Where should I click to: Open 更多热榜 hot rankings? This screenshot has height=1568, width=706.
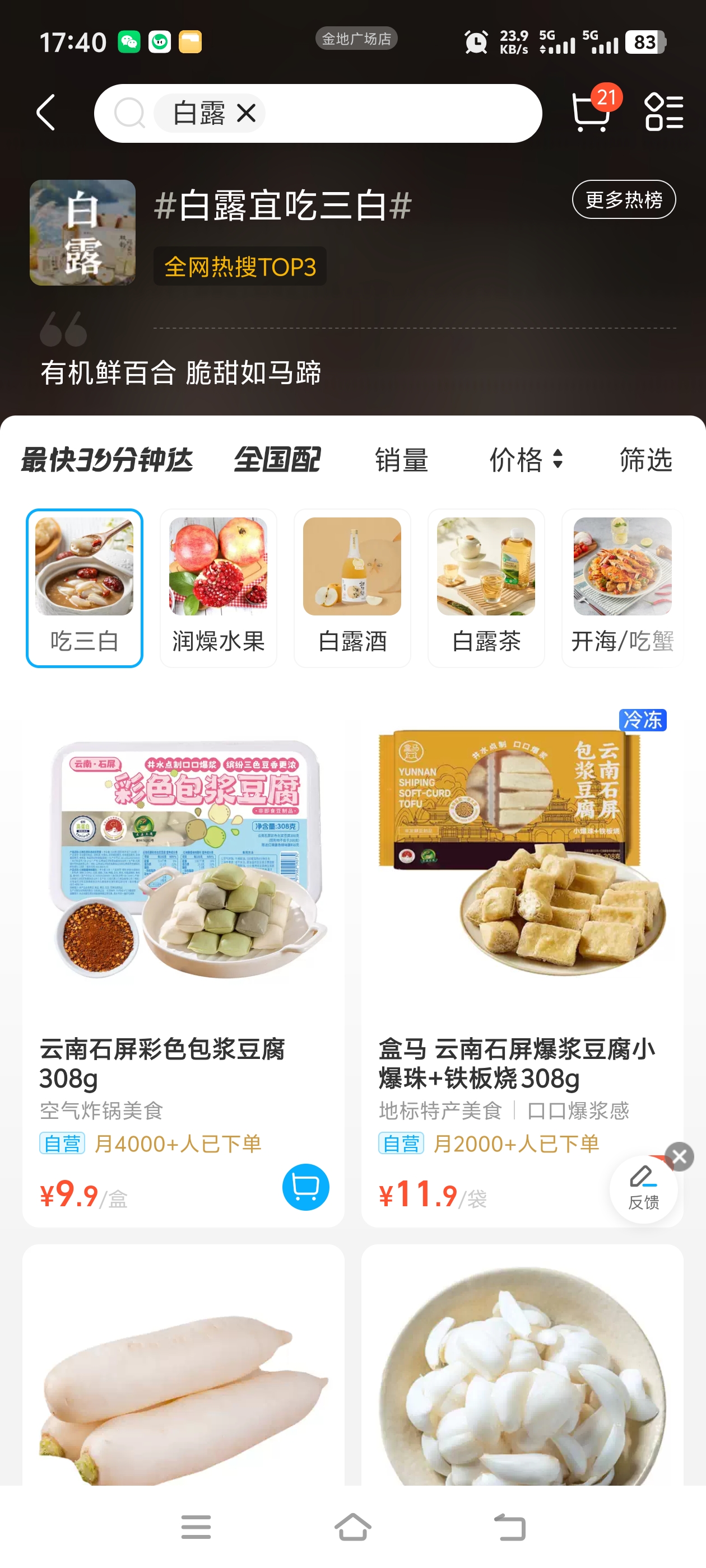point(623,200)
